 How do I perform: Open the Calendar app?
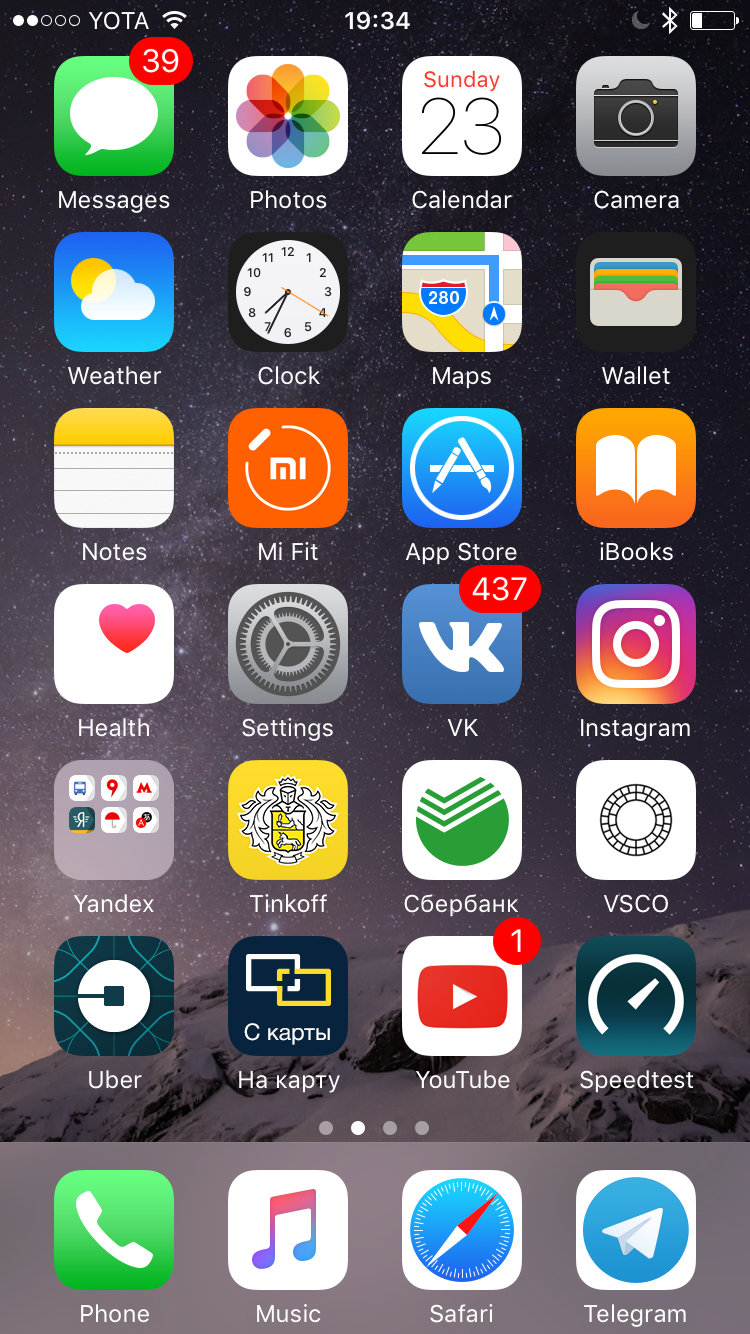(x=462, y=116)
